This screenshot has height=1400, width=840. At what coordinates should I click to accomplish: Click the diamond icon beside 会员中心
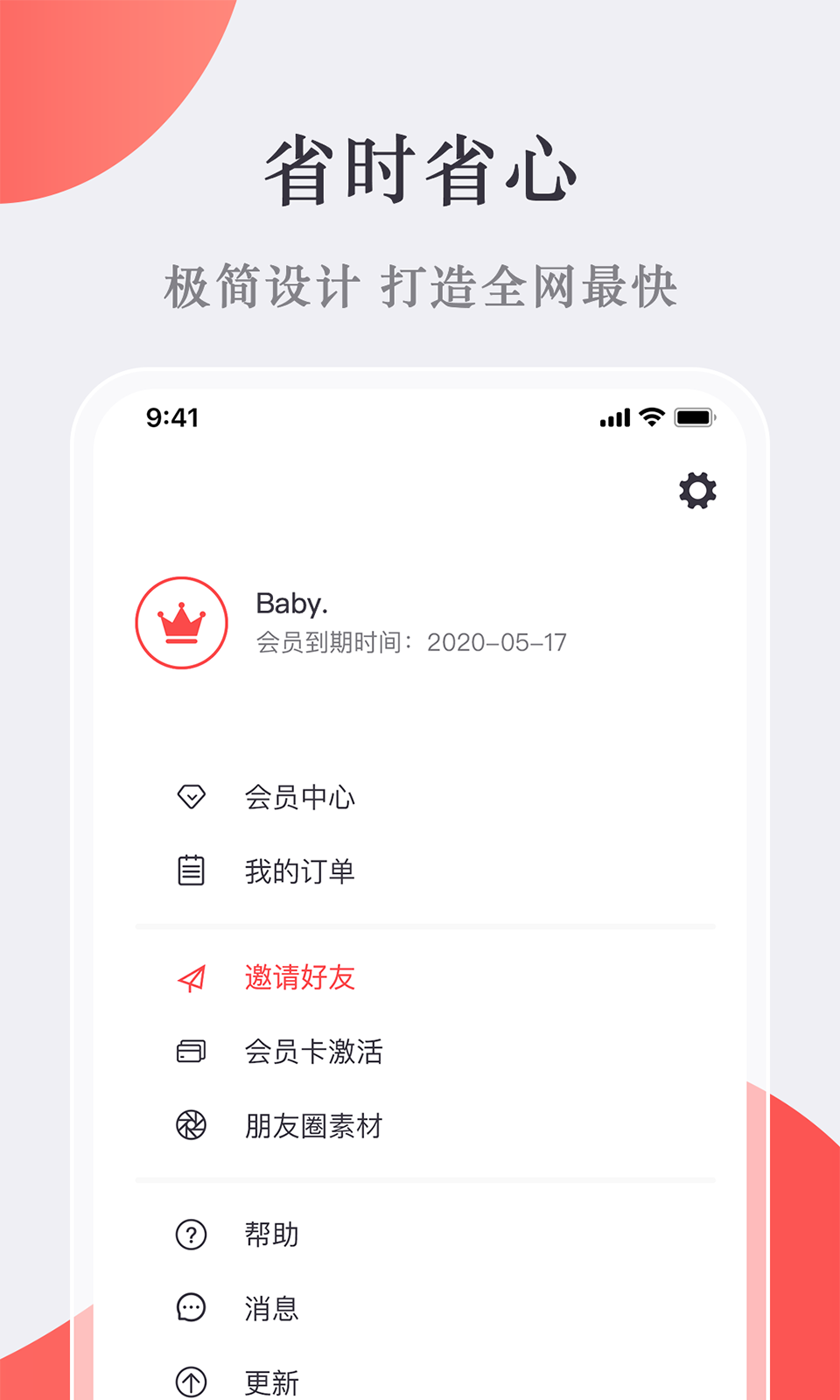[x=192, y=796]
